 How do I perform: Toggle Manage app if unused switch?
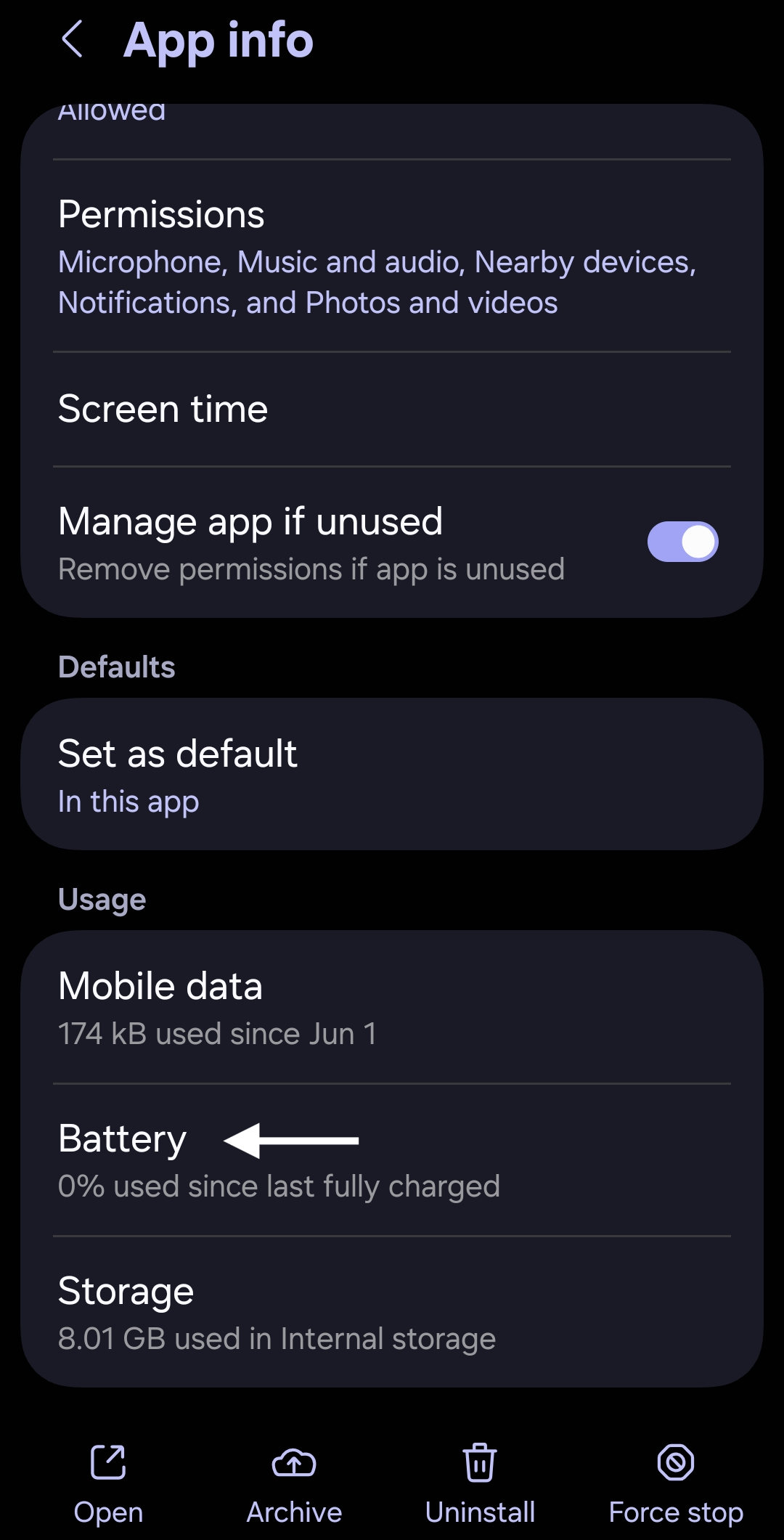click(x=682, y=542)
